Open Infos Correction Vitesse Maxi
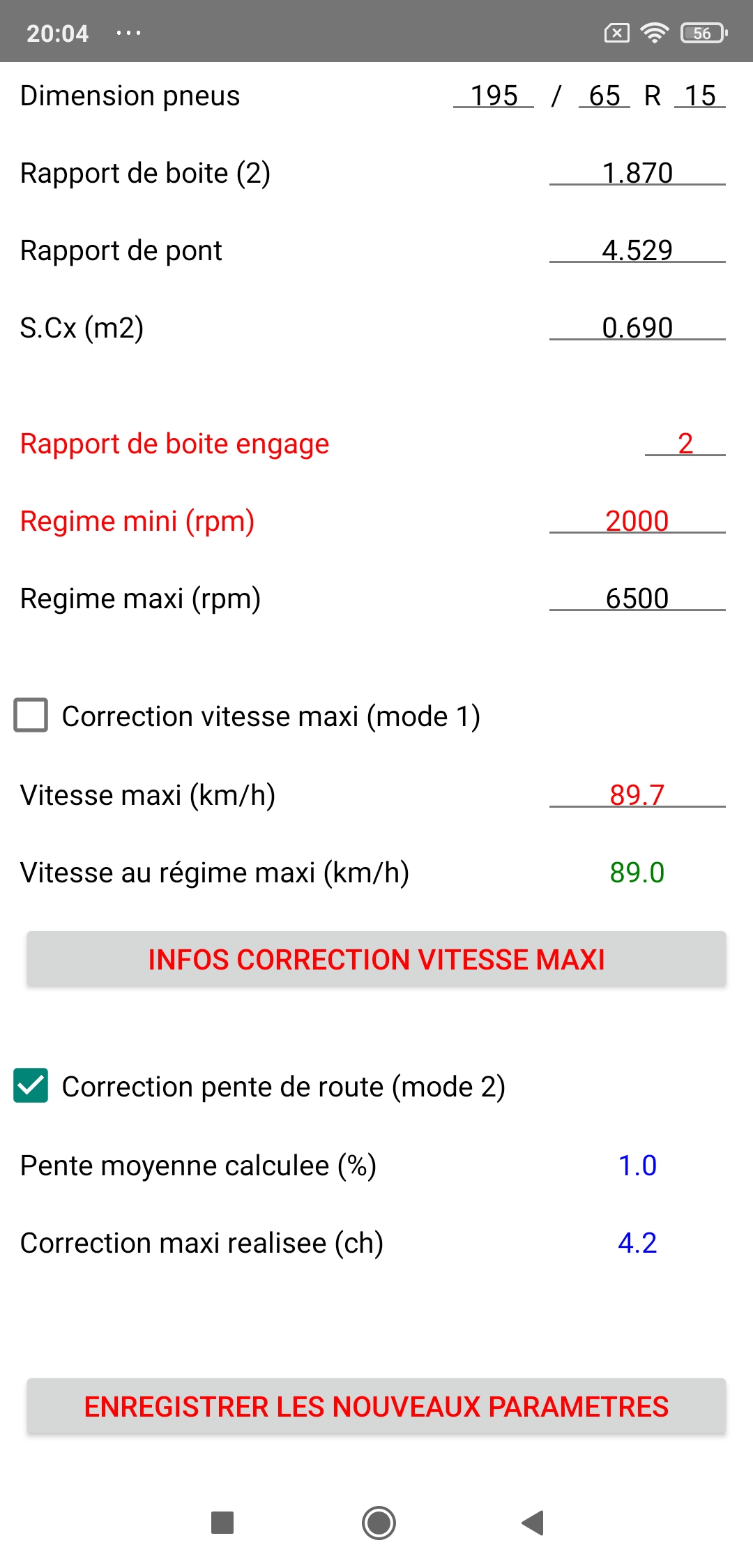753x1568 pixels. [x=376, y=959]
